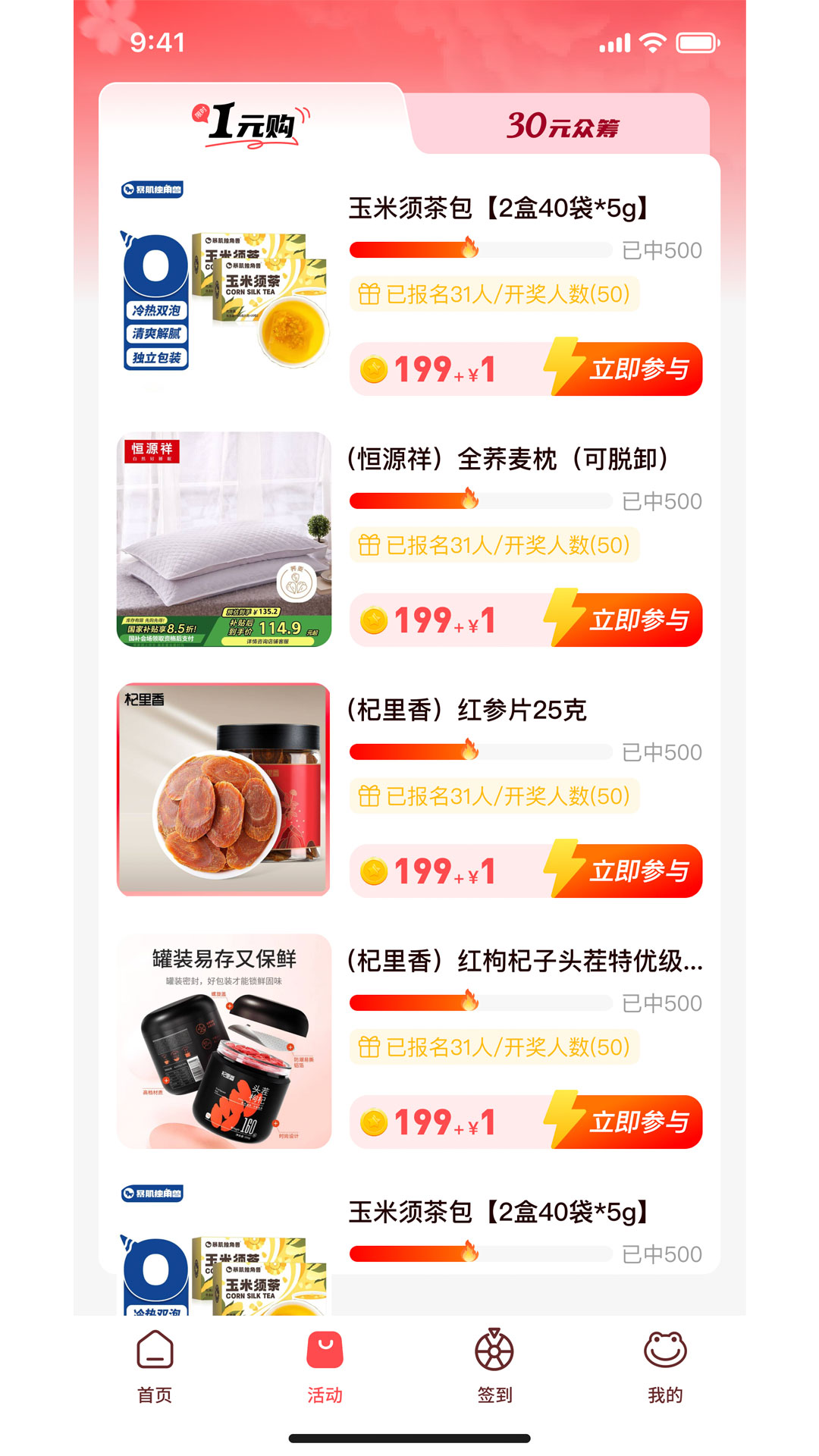Image resolution: width=819 pixels, height=1456 pixels.
Task: Go to the 首页 home tab
Action: pos(155,1367)
